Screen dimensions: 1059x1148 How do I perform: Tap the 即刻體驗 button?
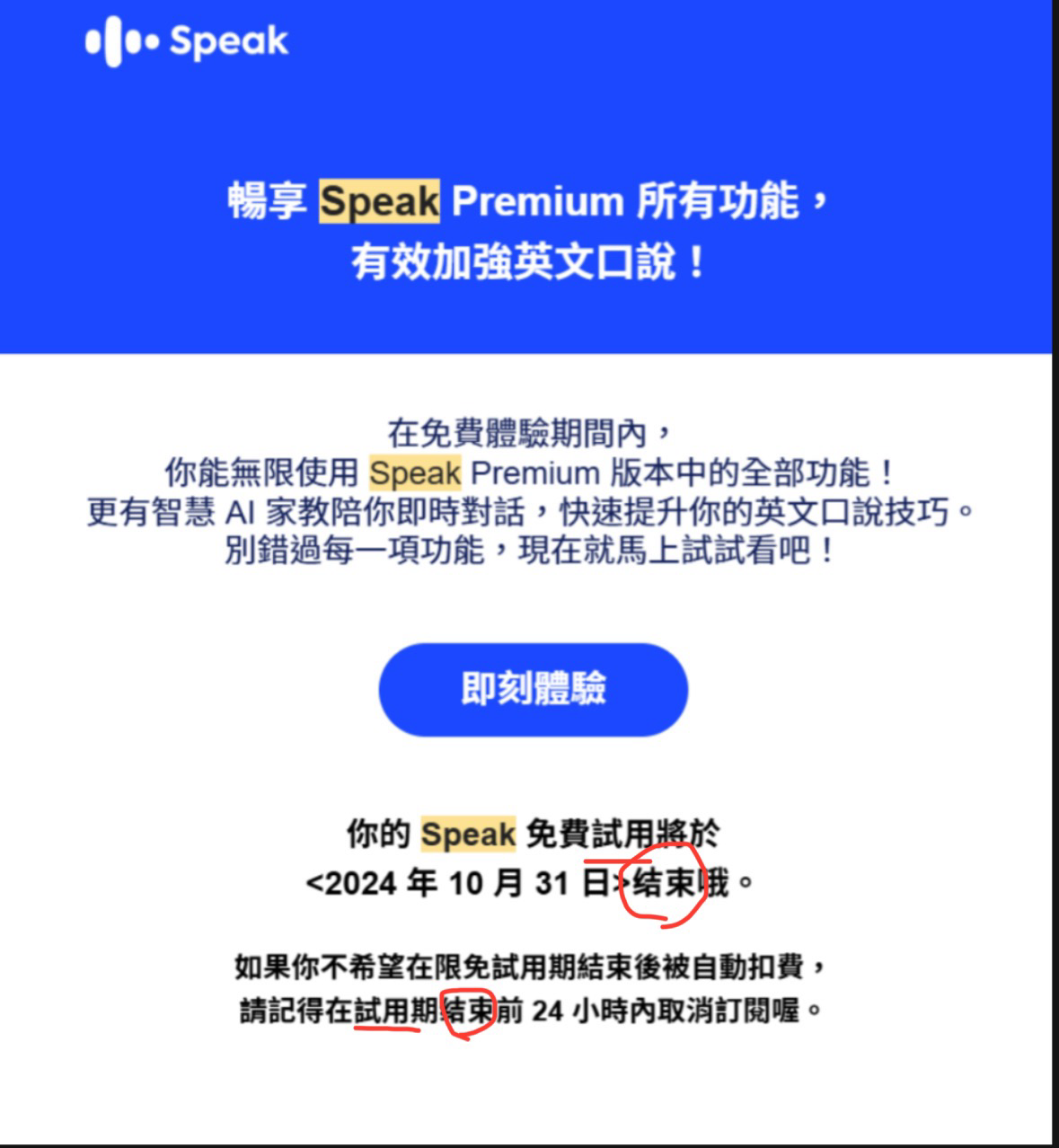coord(533,689)
